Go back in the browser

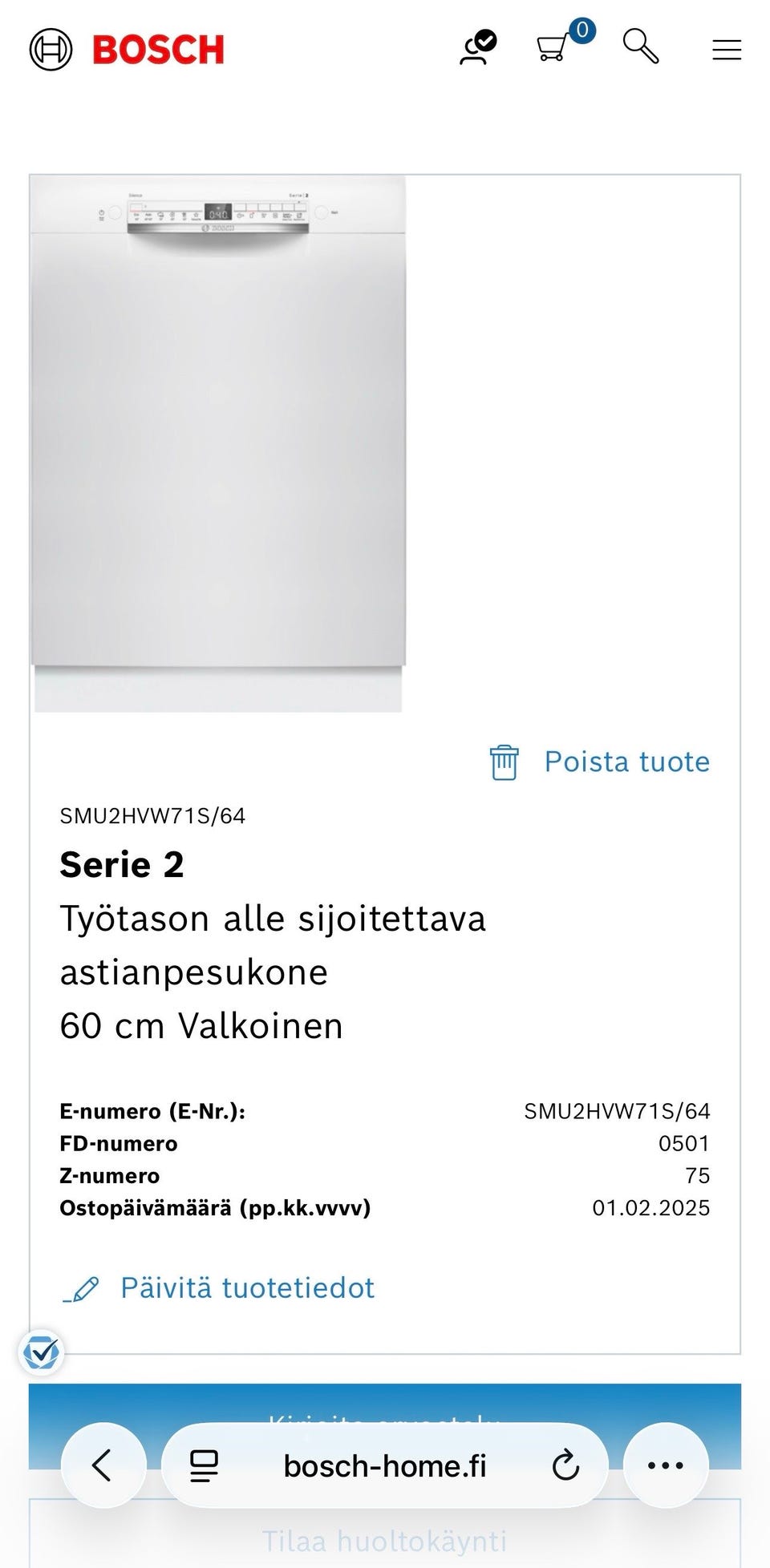point(103,1465)
